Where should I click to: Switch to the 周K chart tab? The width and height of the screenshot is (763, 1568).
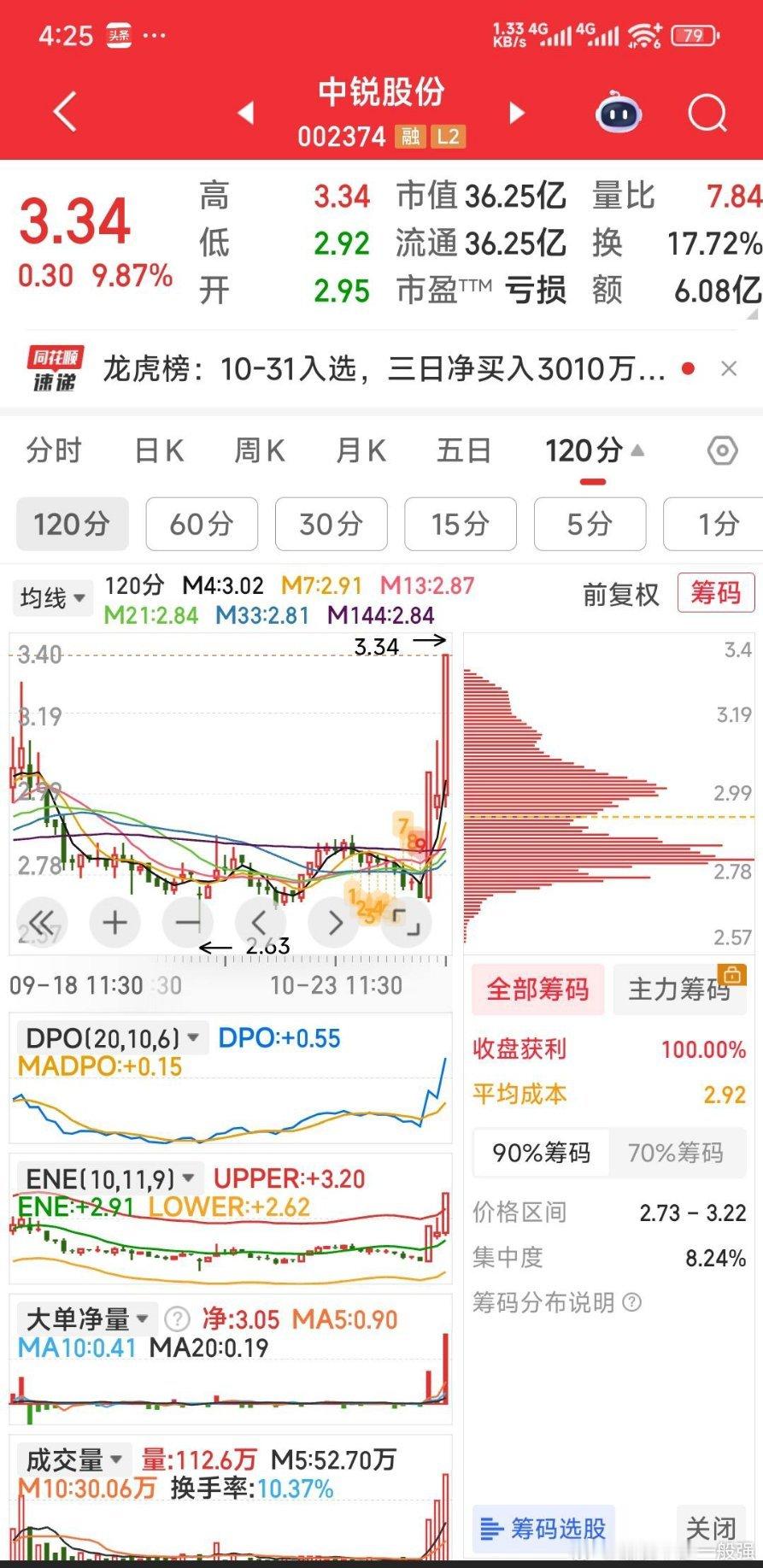click(260, 450)
